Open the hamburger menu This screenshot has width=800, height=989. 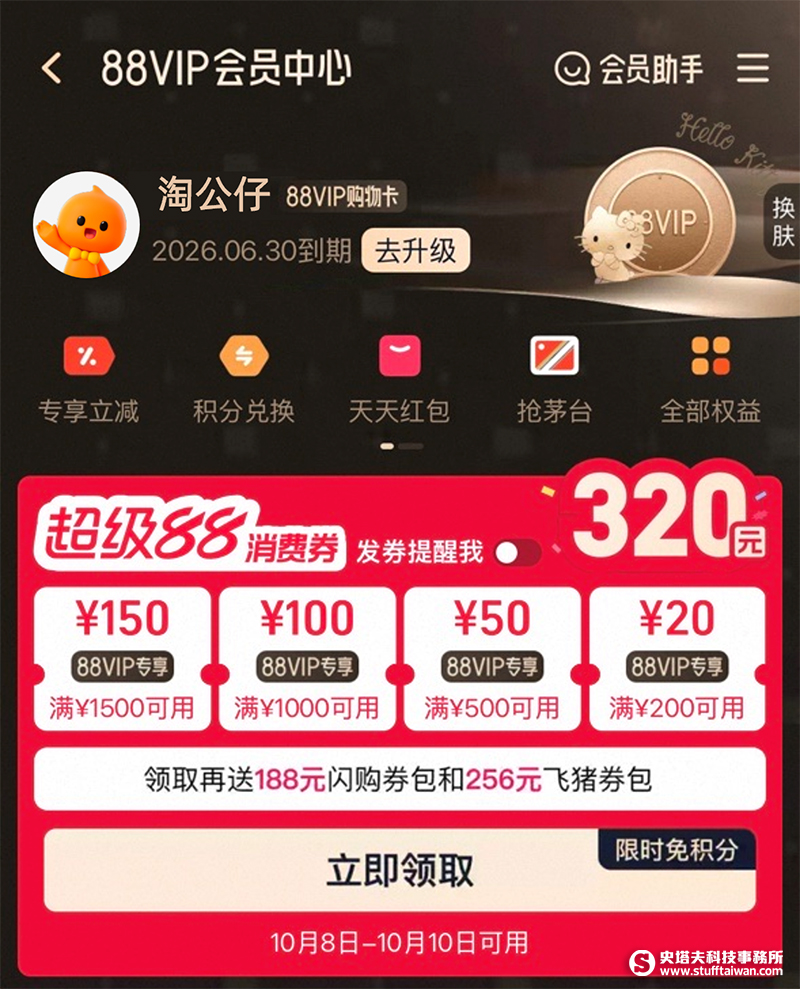pos(752,68)
